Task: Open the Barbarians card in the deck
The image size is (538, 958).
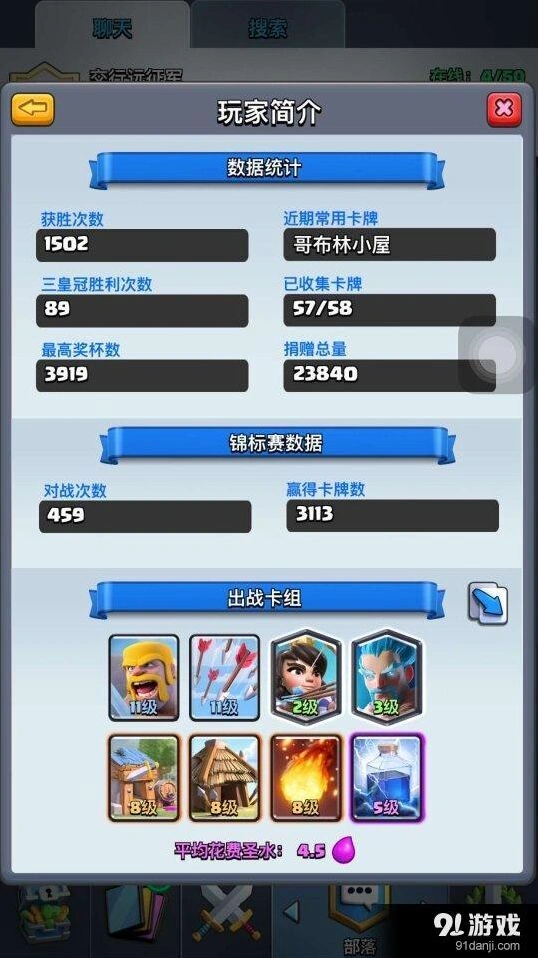Action: tap(144, 678)
